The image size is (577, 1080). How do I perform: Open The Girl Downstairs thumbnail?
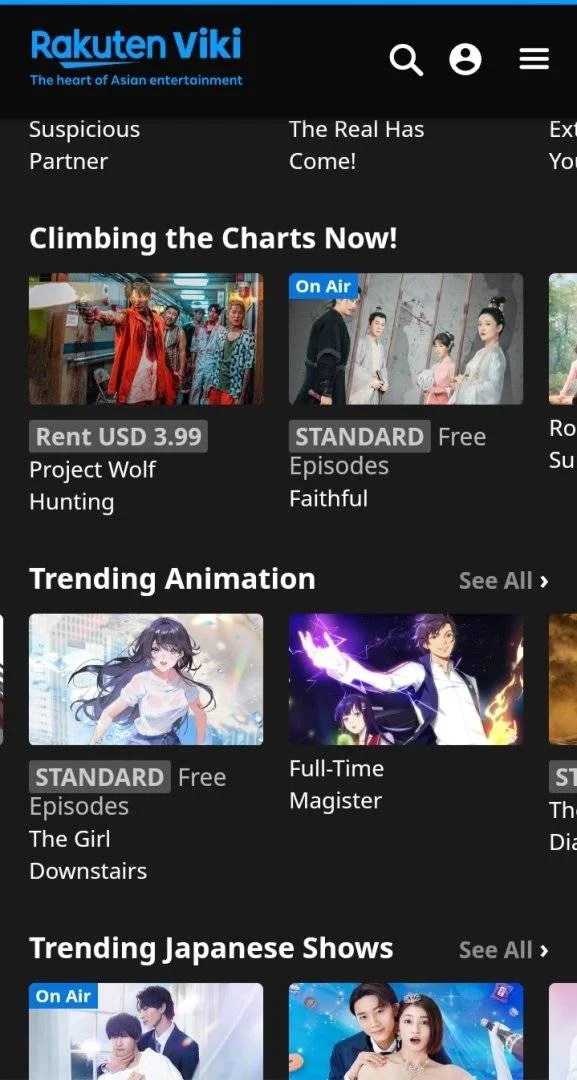click(146, 679)
